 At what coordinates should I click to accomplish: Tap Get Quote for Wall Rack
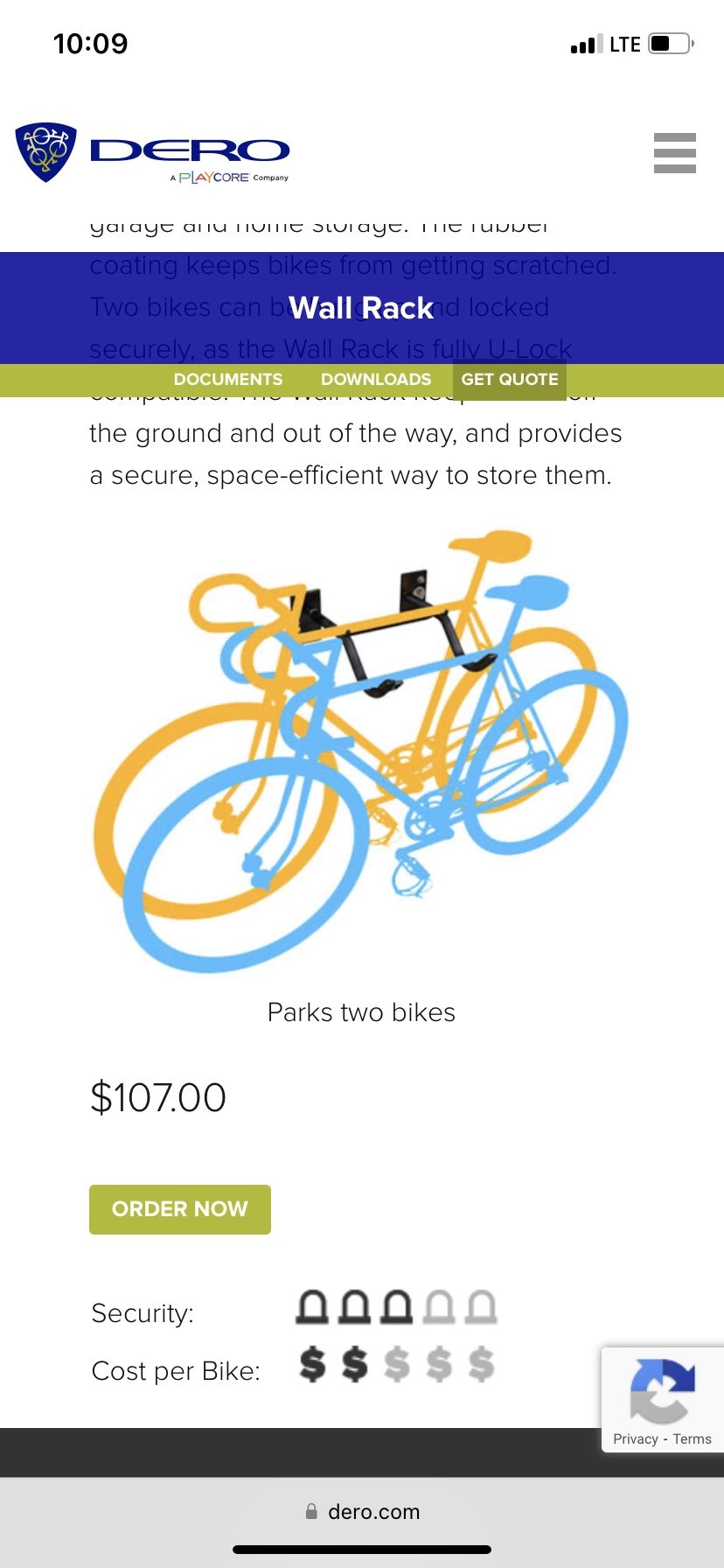tap(510, 379)
